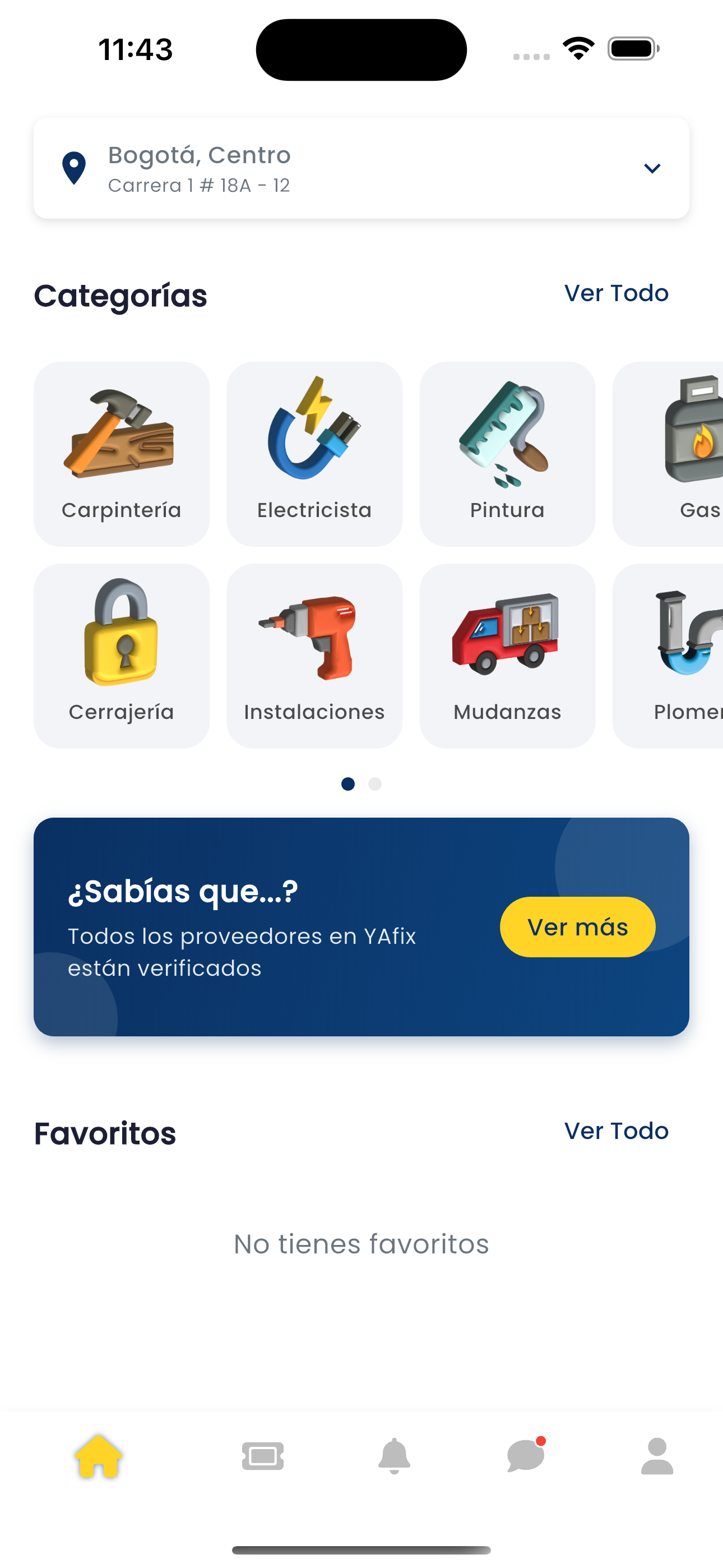Open Ver Todo for Favoritos
Image resolution: width=723 pixels, height=1568 pixels.
click(x=617, y=1131)
